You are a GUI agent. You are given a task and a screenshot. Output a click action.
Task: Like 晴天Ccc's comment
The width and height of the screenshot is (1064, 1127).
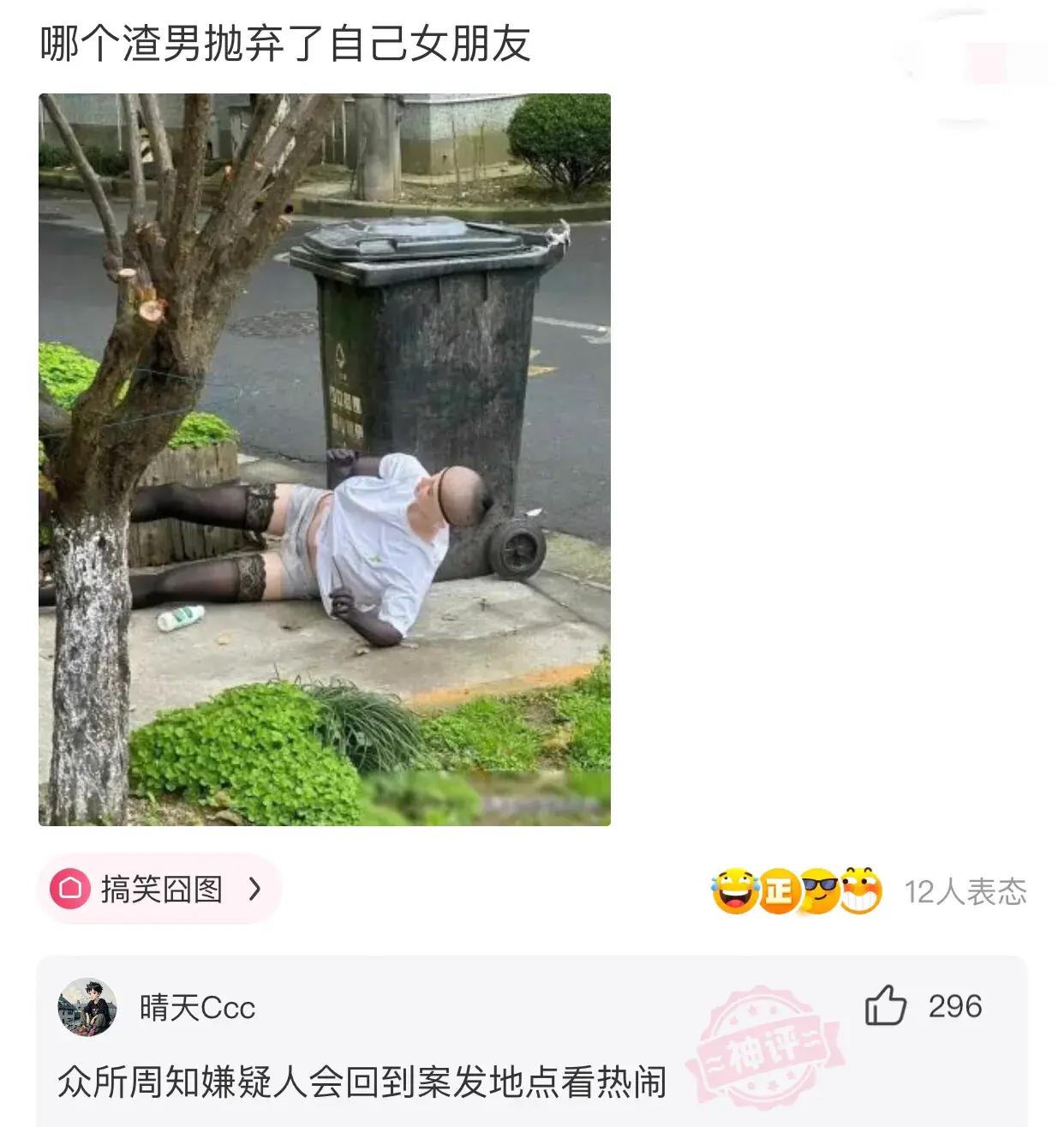886,1006
